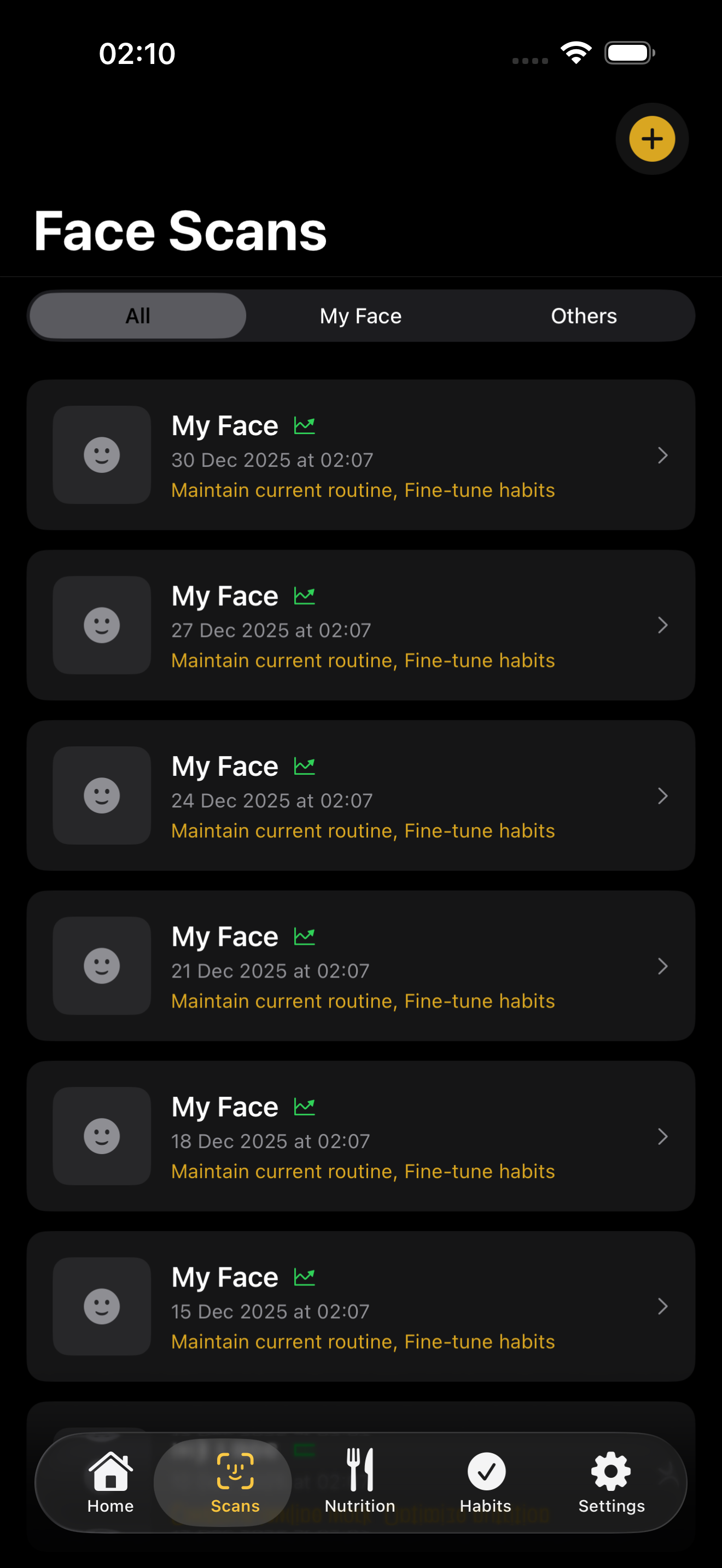This screenshot has width=722, height=1568.
Task: Tap the green trend icon on the 27 Dec scan
Action: click(x=305, y=595)
